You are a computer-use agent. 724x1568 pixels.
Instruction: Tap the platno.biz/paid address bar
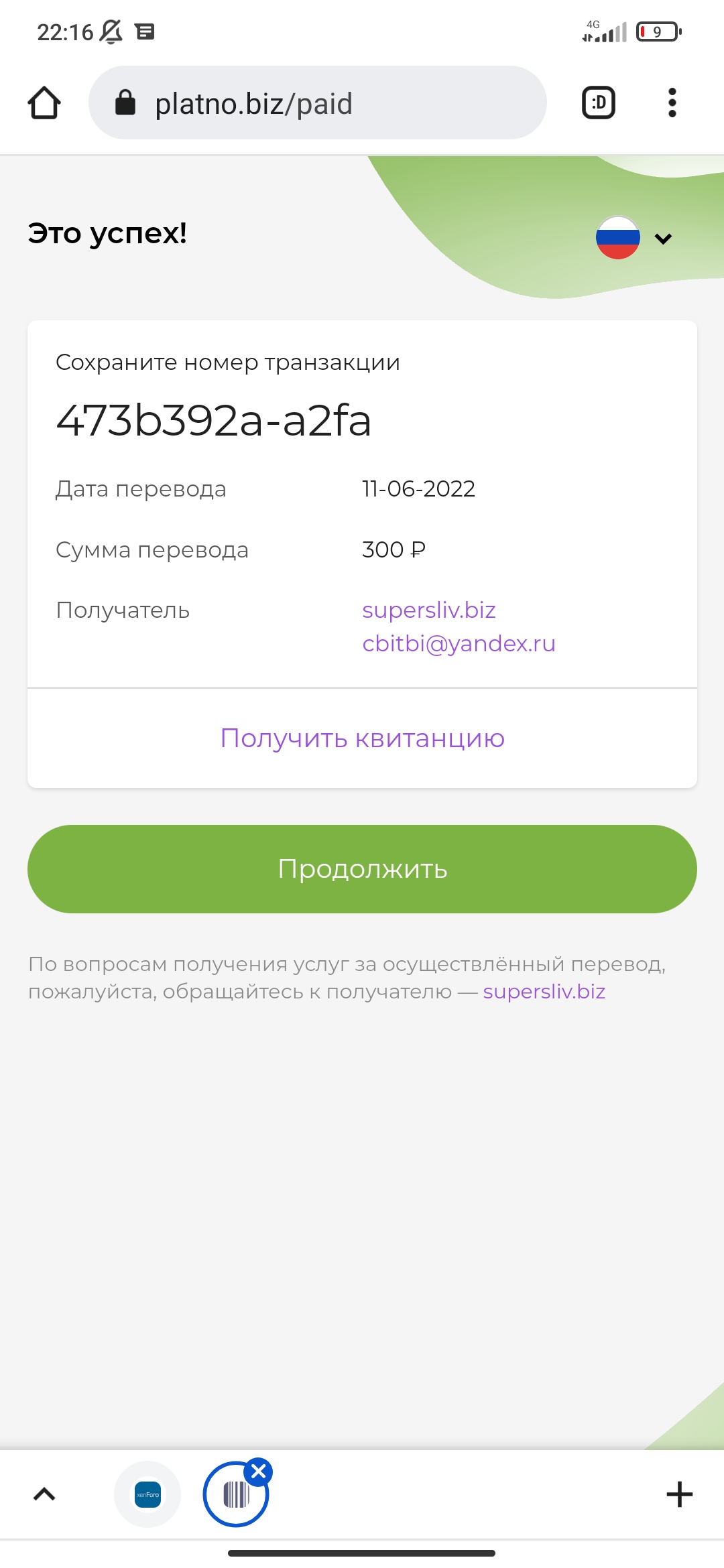[x=318, y=103]
